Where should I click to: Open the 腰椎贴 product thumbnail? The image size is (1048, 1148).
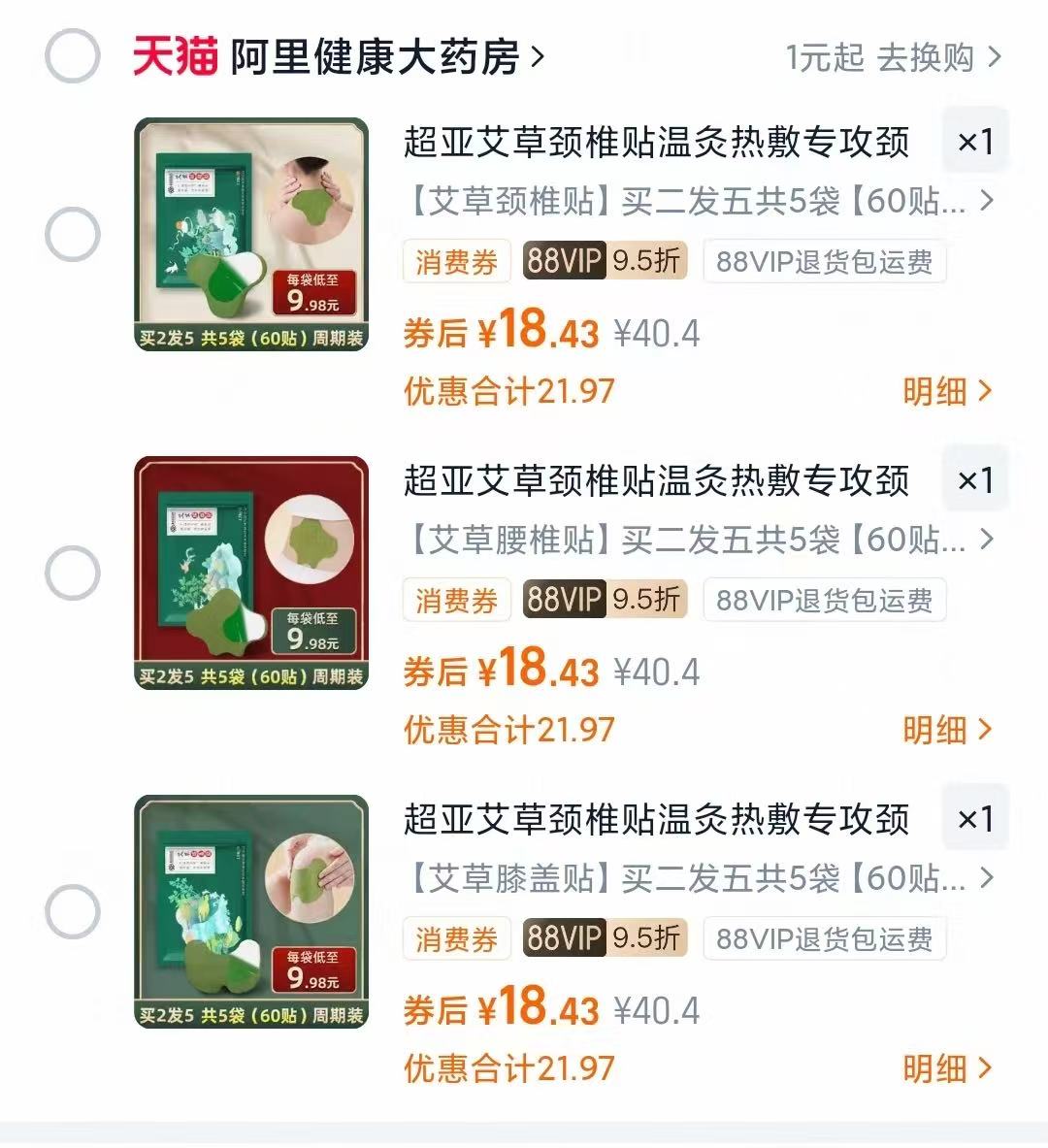point(252,573)
